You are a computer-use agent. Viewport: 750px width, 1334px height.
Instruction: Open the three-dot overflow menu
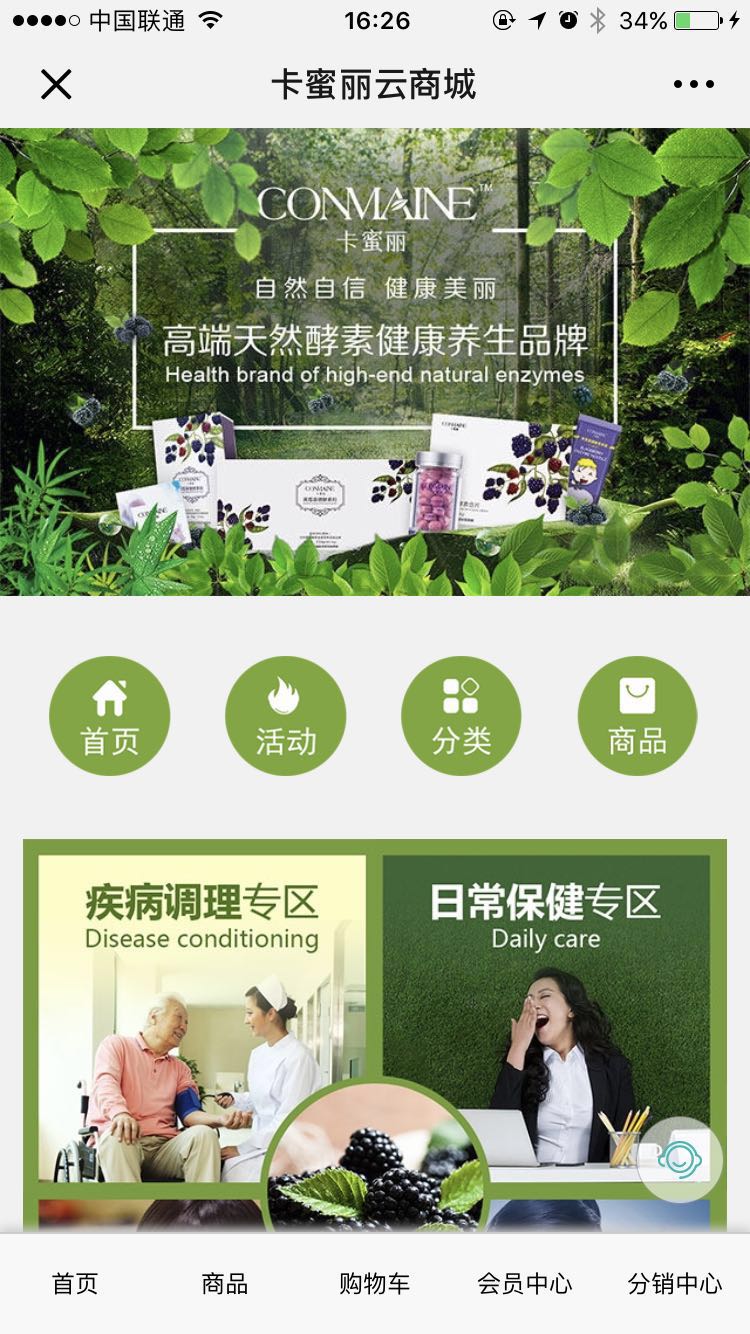(693, 85)
